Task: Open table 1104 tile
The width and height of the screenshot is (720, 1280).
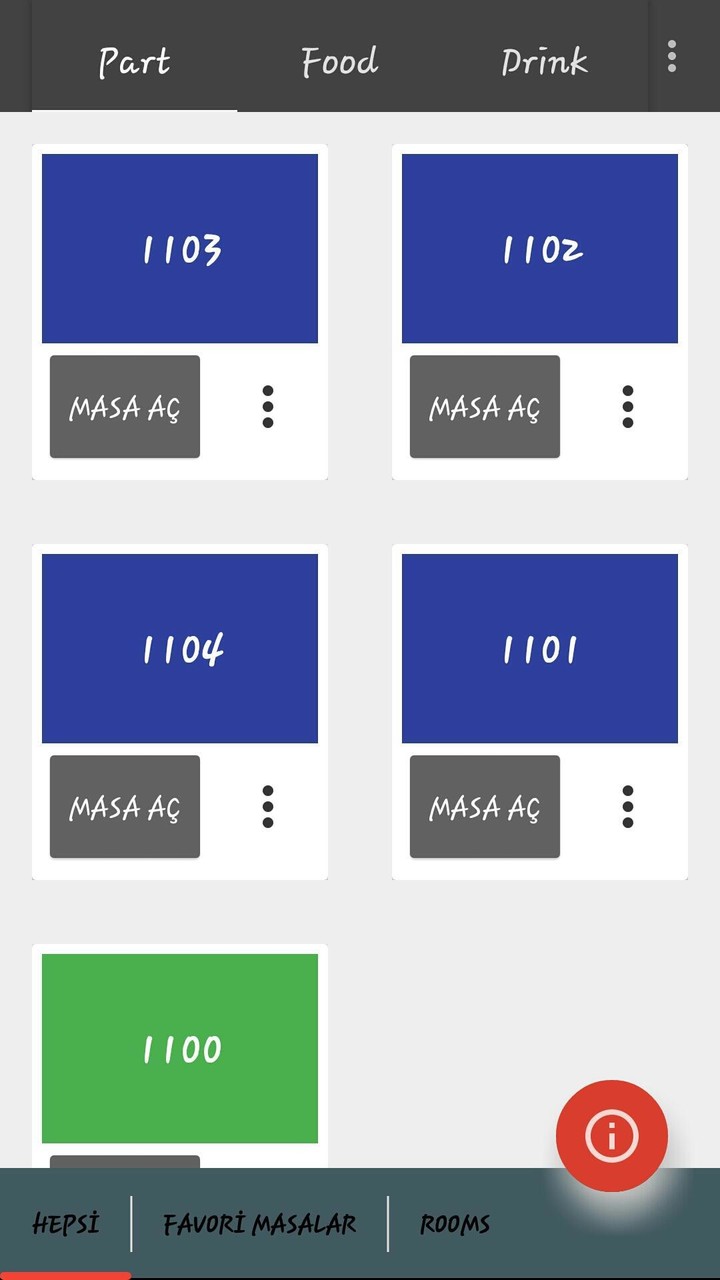Action: pyautogui.click(x=180, y=648)
